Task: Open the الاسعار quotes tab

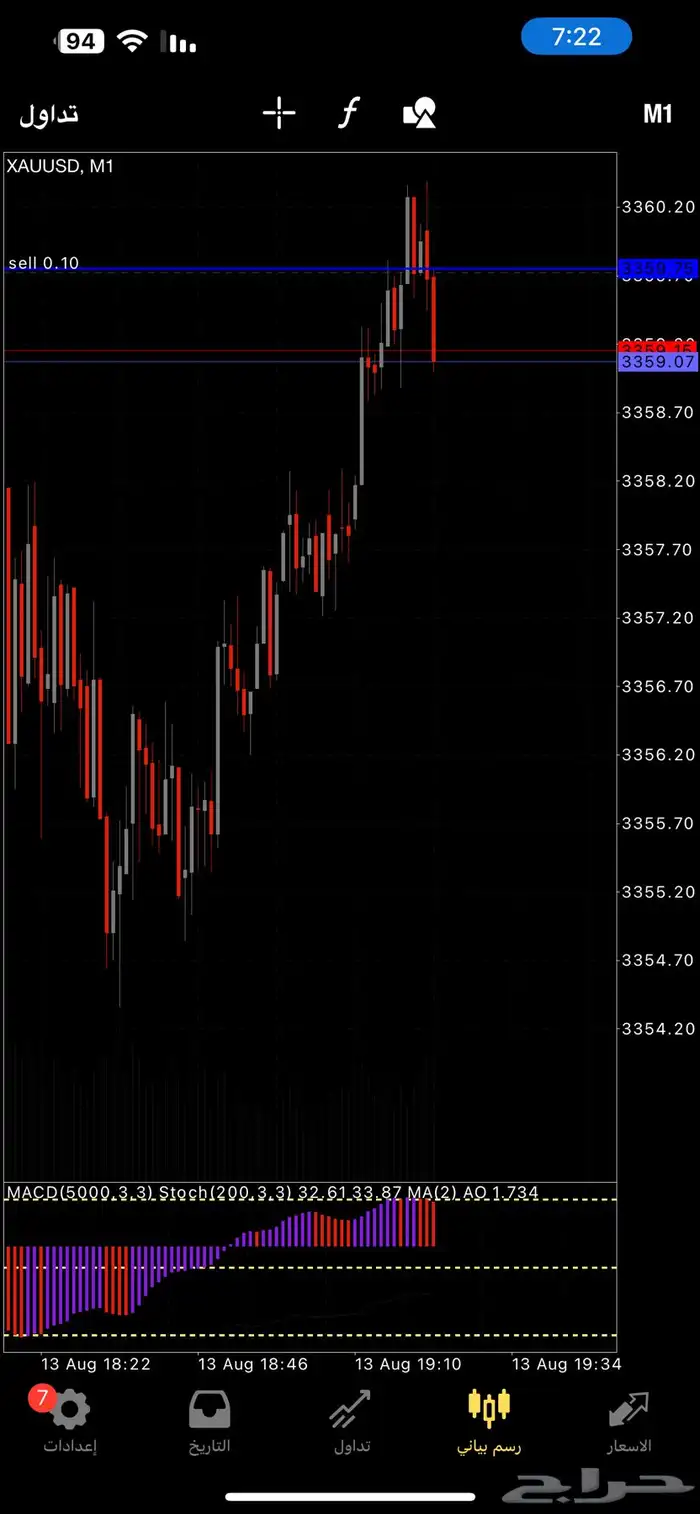Action: click(630, 1422)
